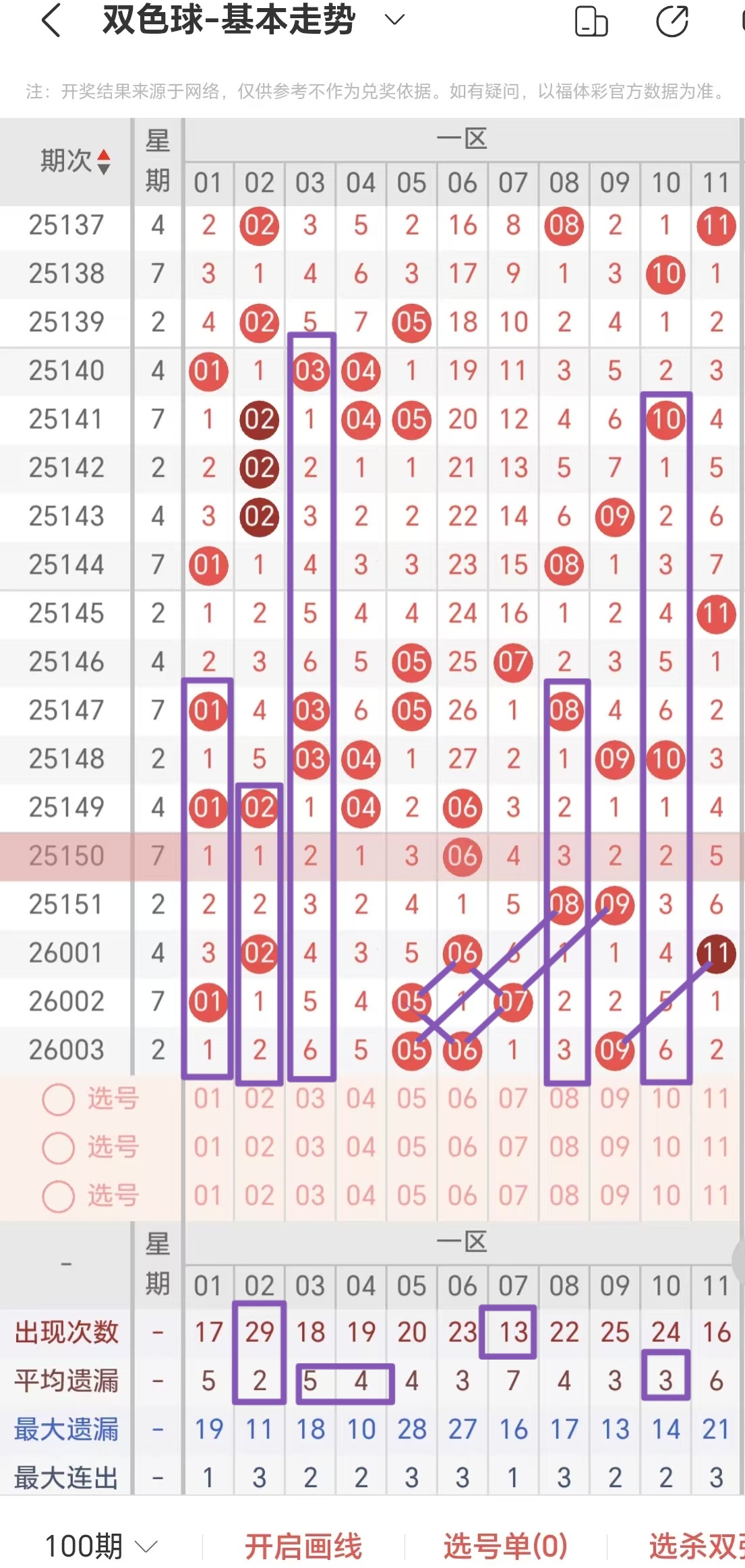Tap the screen layout icon in header
This screenshot has height=1568, width=745.
[591, 21]
